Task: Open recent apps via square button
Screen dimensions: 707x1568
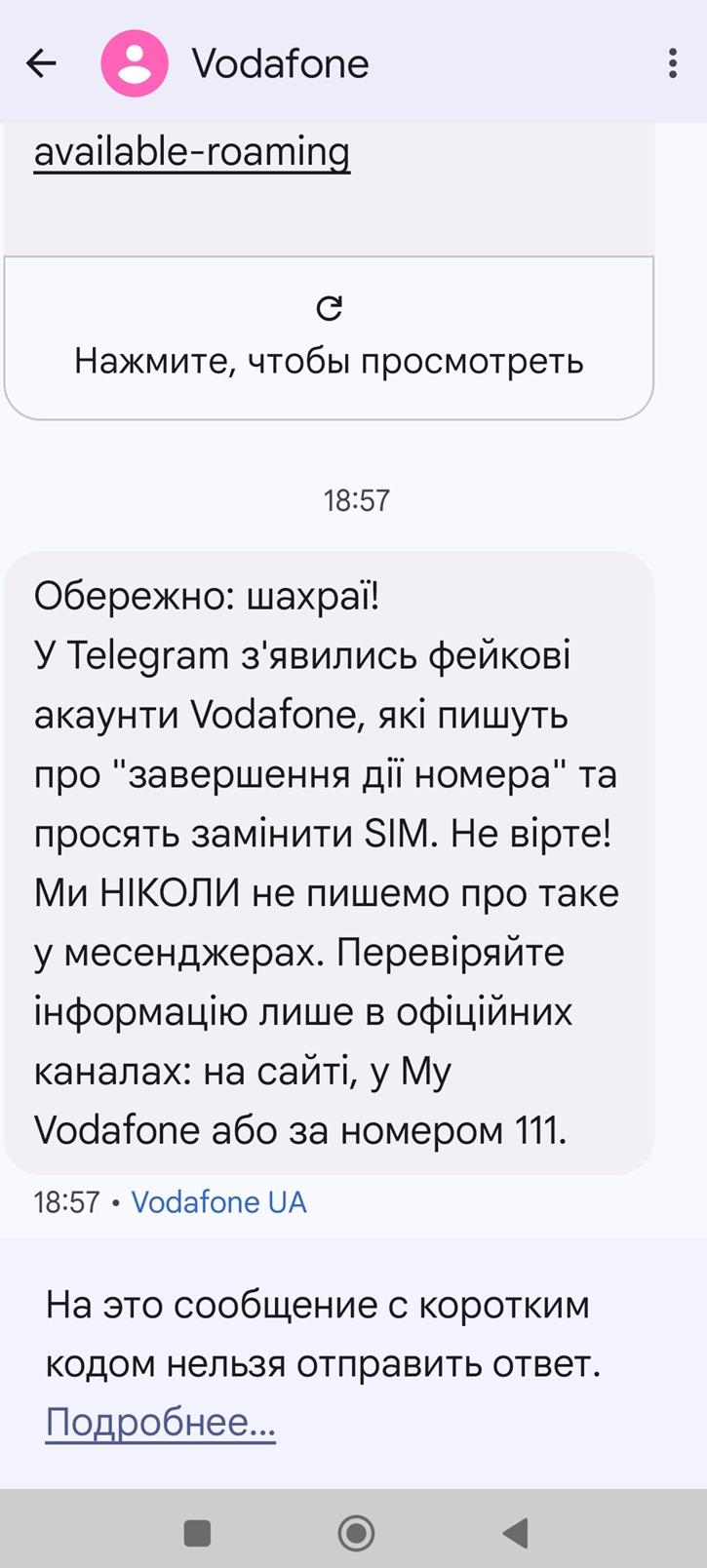Action: (198, 1533)
